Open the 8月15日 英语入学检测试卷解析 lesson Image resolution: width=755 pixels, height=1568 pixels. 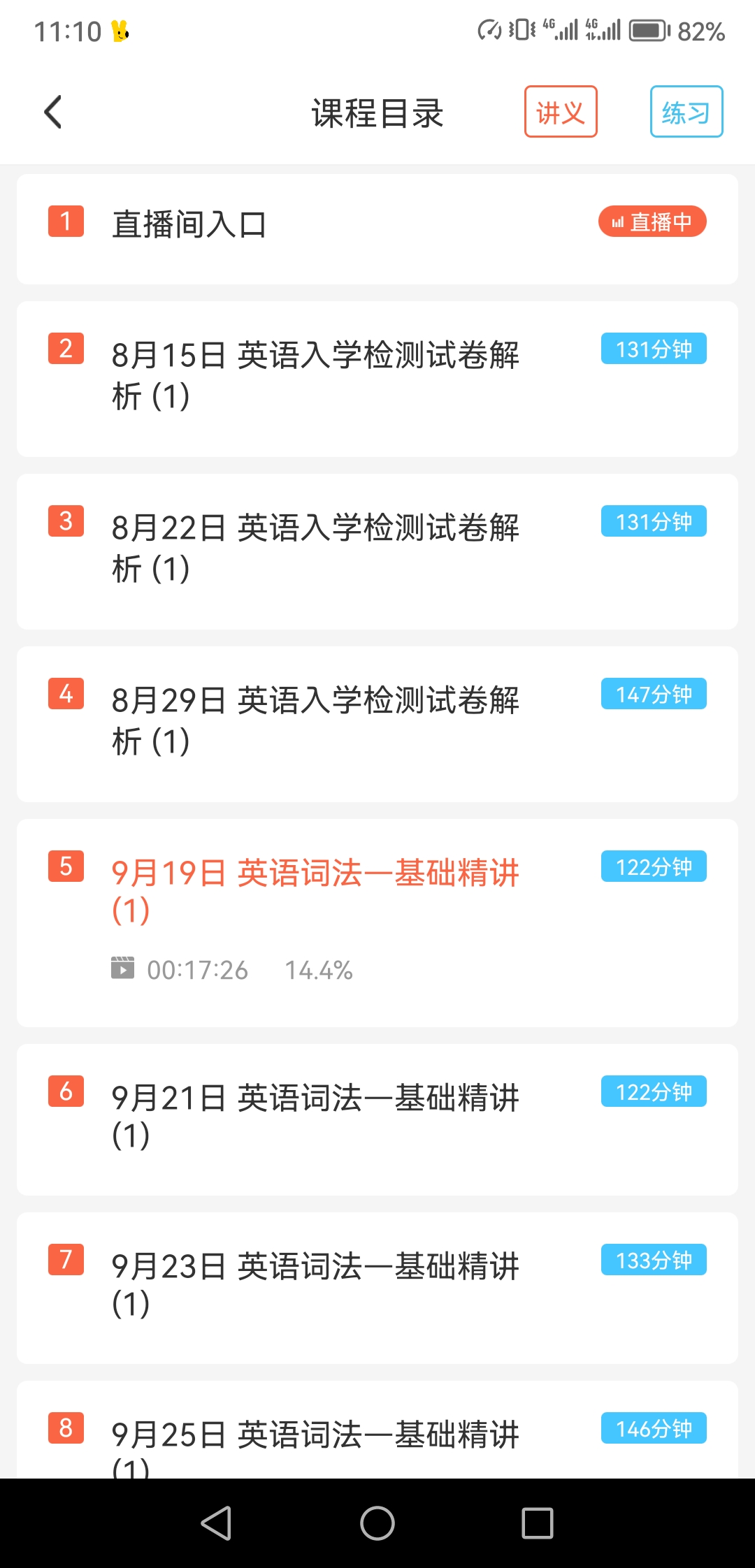tap(377, 379)
